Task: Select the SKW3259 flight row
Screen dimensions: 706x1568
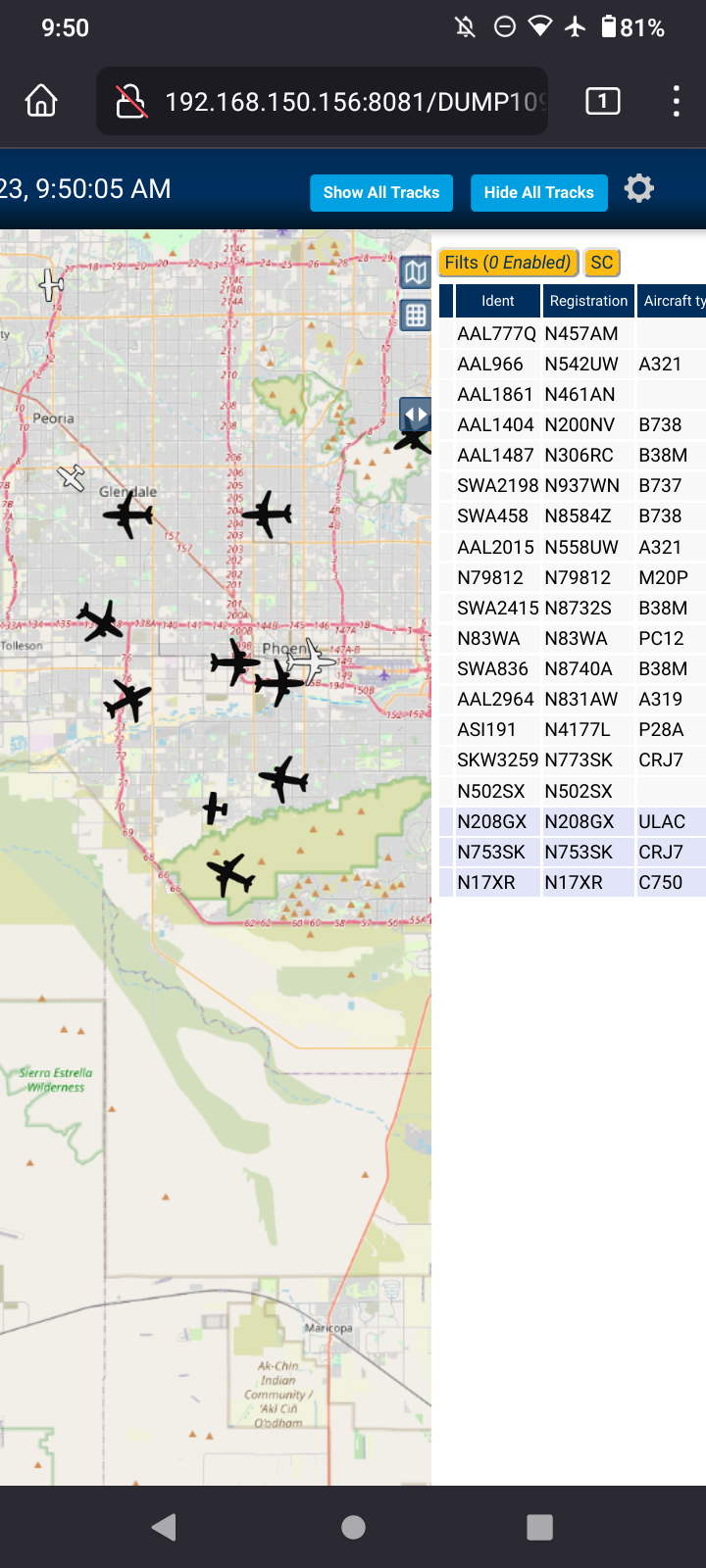Action: (573, 760)
